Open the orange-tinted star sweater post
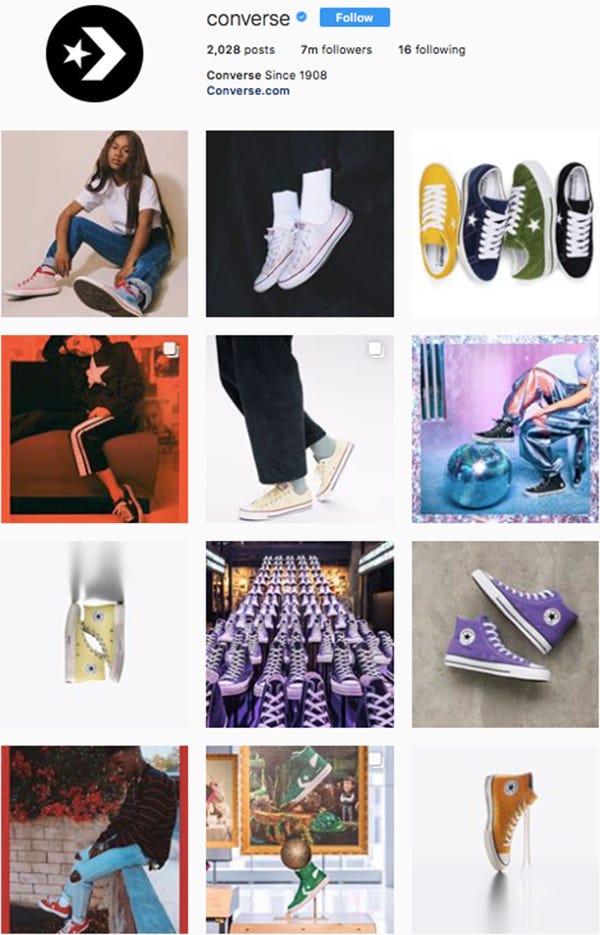 [94, 429]
